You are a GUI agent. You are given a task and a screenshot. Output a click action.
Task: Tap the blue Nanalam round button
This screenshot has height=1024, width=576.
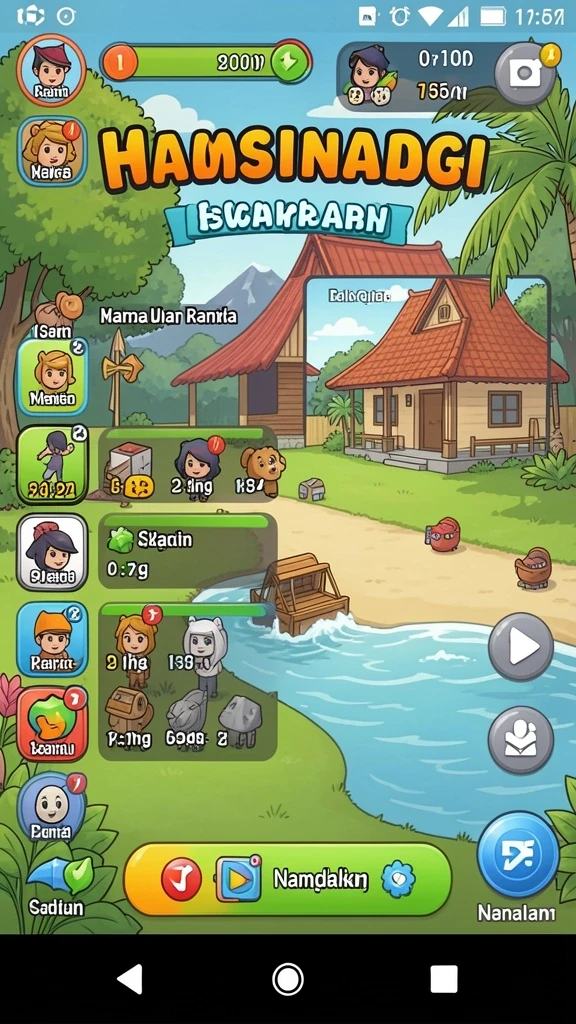click(x=518, y=855)
